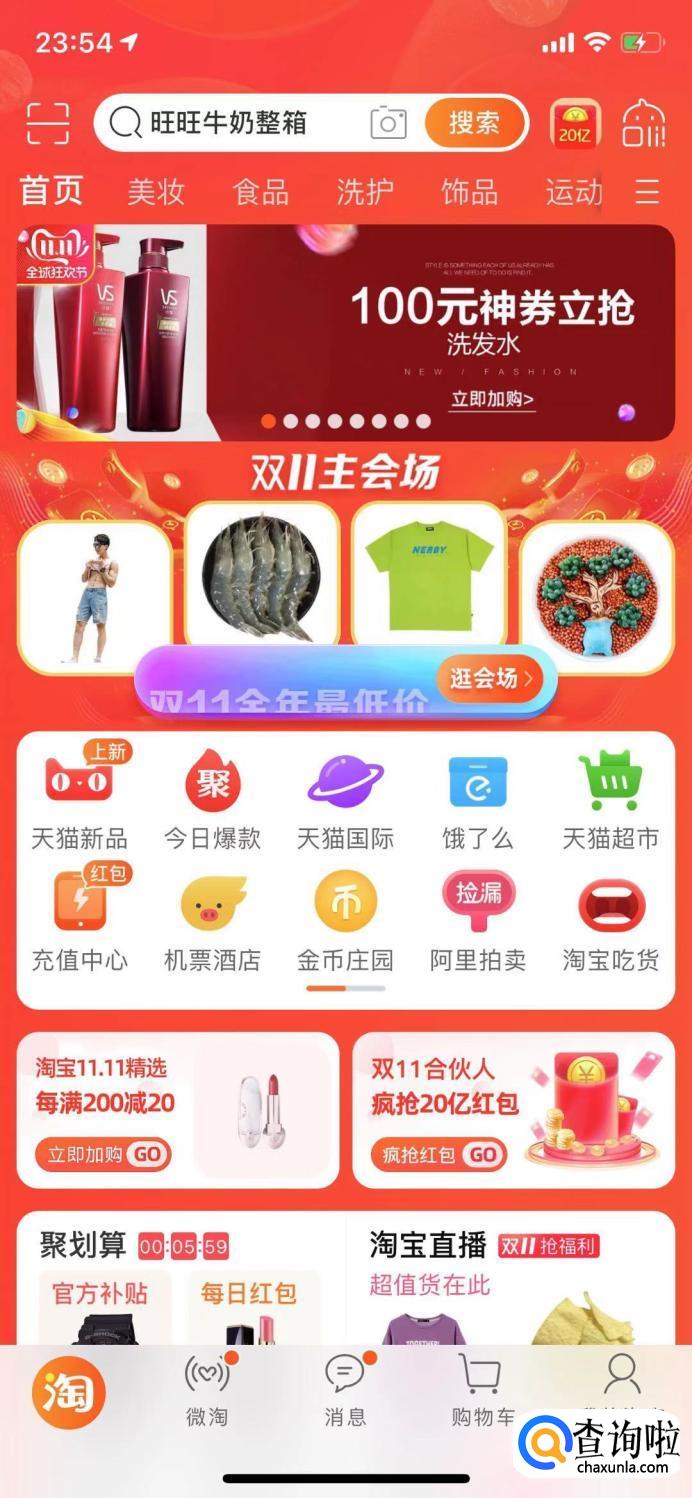Tap 立即加购 GO on 淘宝11.11精选 card
The image size is (692, 1498).
coord(103,1154)
